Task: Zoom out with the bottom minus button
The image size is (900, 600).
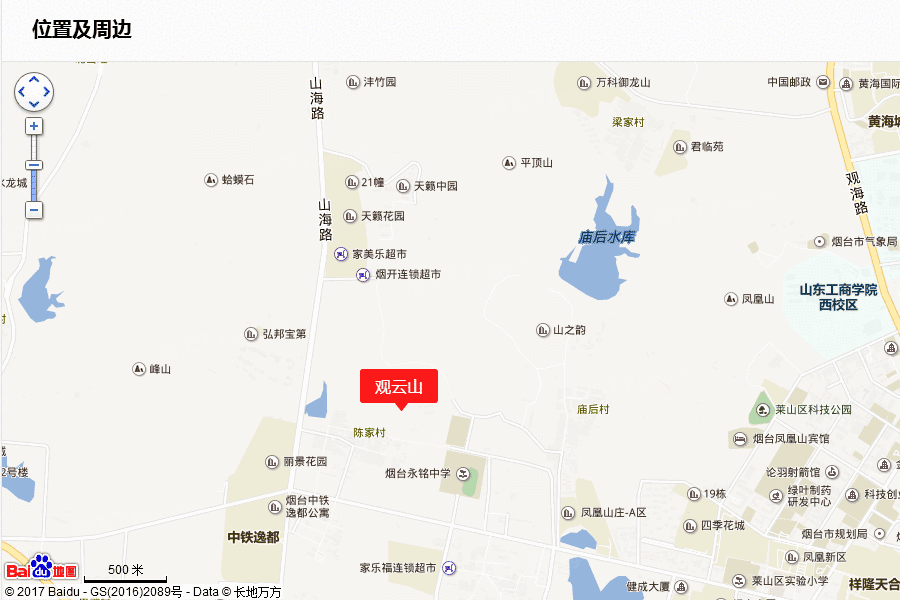Action: [34, 210]
